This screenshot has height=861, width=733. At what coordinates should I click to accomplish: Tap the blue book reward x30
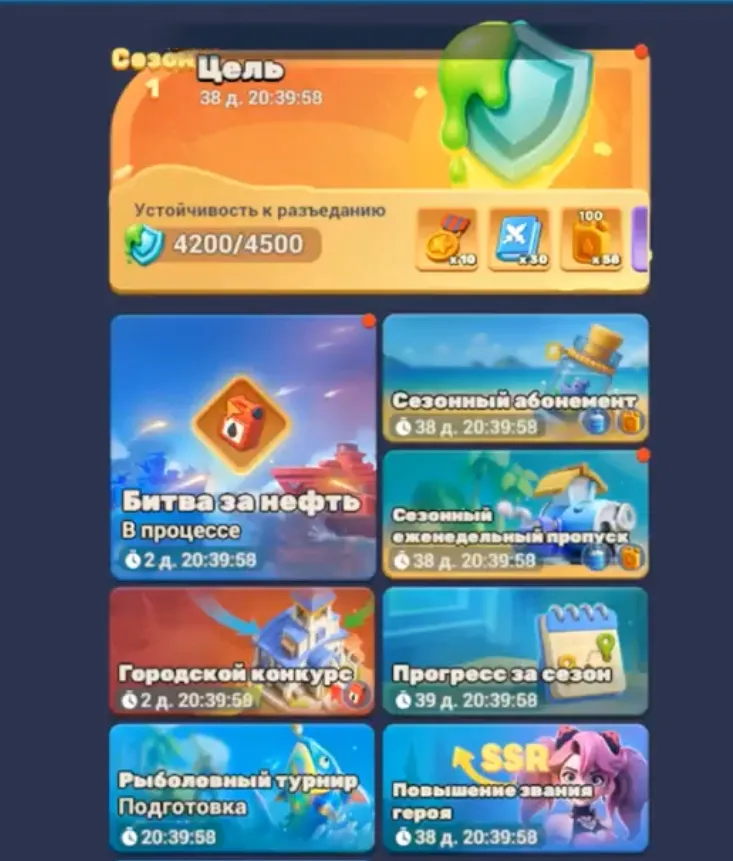(518, 240)
